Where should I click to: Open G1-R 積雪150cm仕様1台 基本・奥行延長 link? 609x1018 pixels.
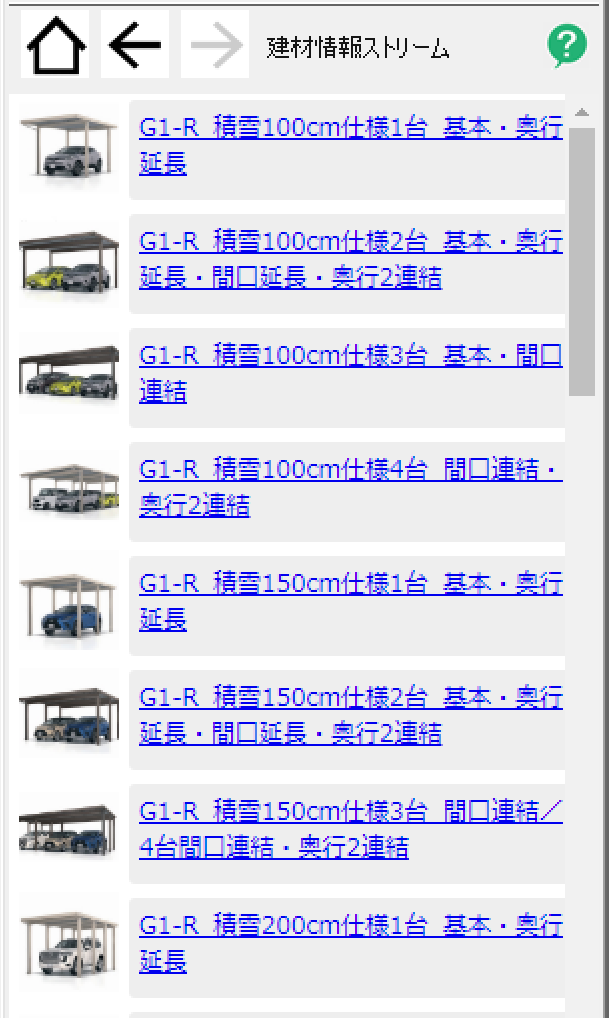(350, 585)
